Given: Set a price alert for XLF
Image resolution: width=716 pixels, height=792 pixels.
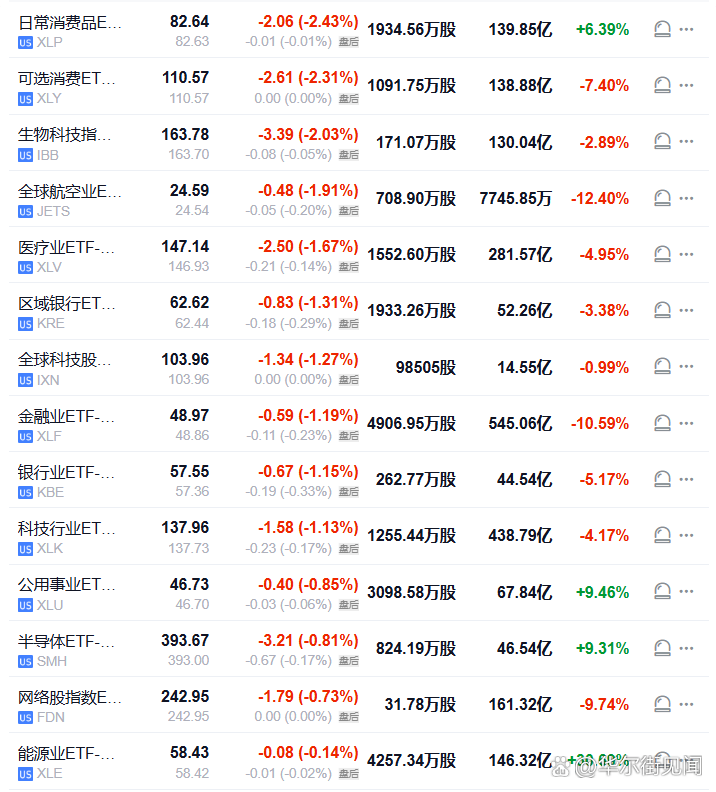Looking at the screenshot, I should pos(662,423).
